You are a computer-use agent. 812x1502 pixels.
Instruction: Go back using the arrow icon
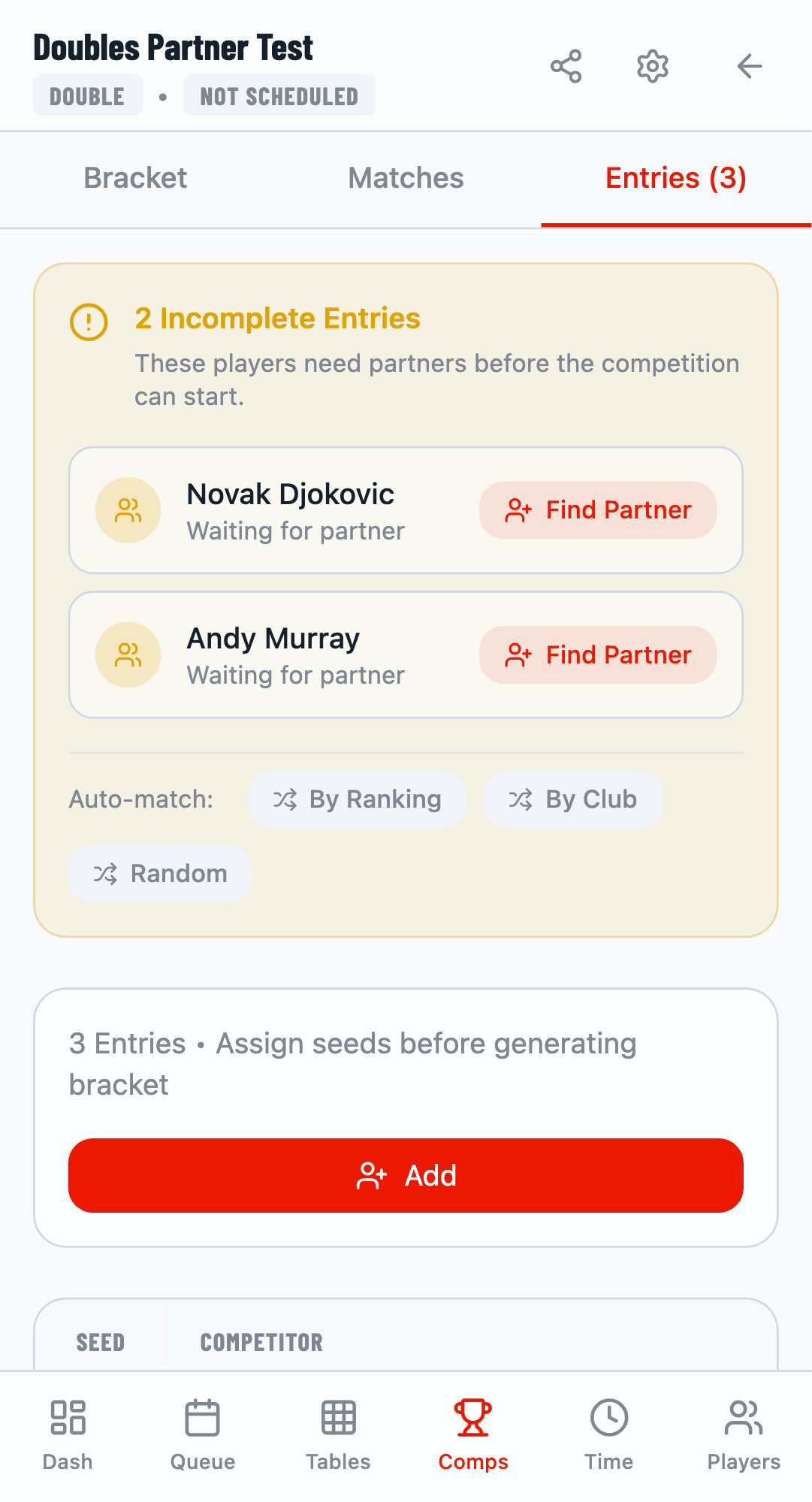tap(749, 66)
